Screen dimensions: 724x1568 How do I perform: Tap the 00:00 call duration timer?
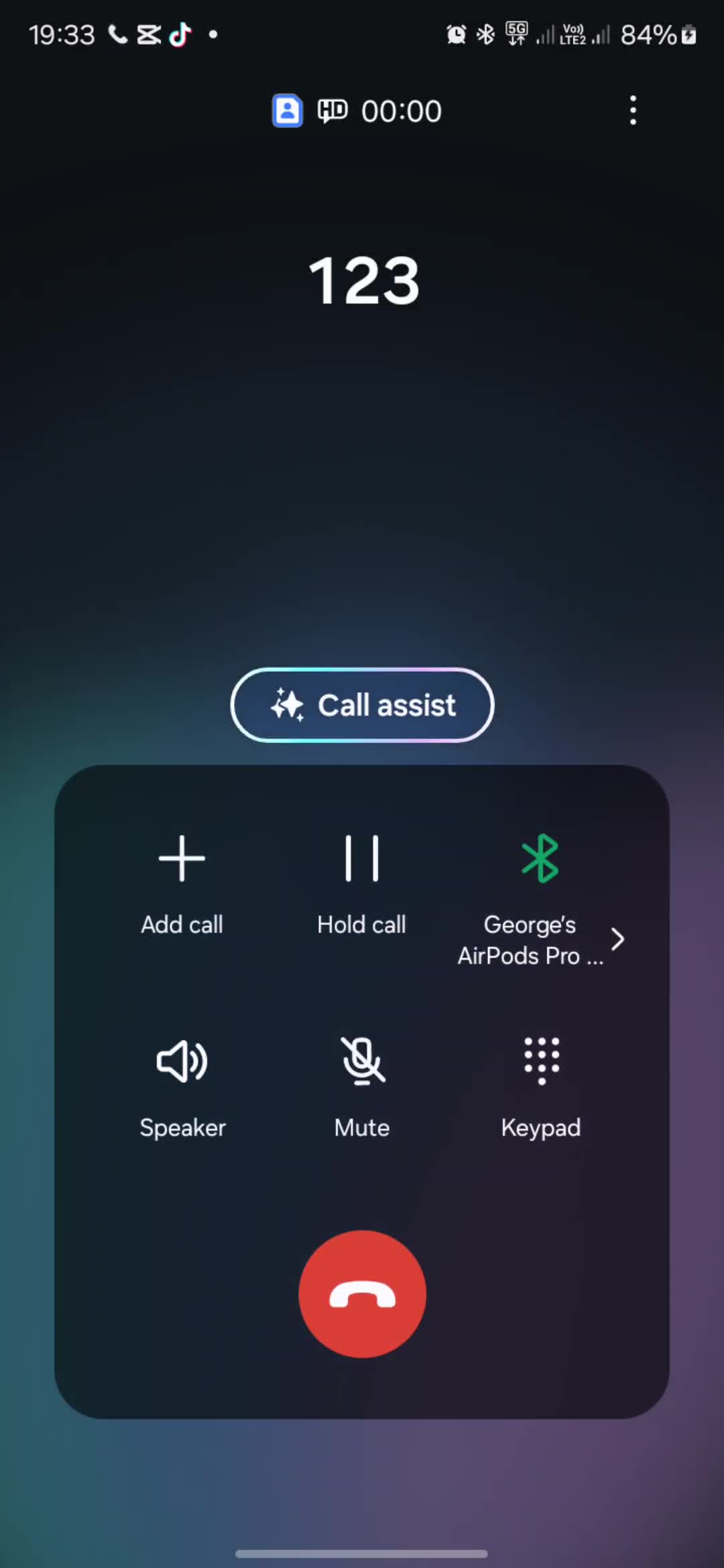click(400, 110)
